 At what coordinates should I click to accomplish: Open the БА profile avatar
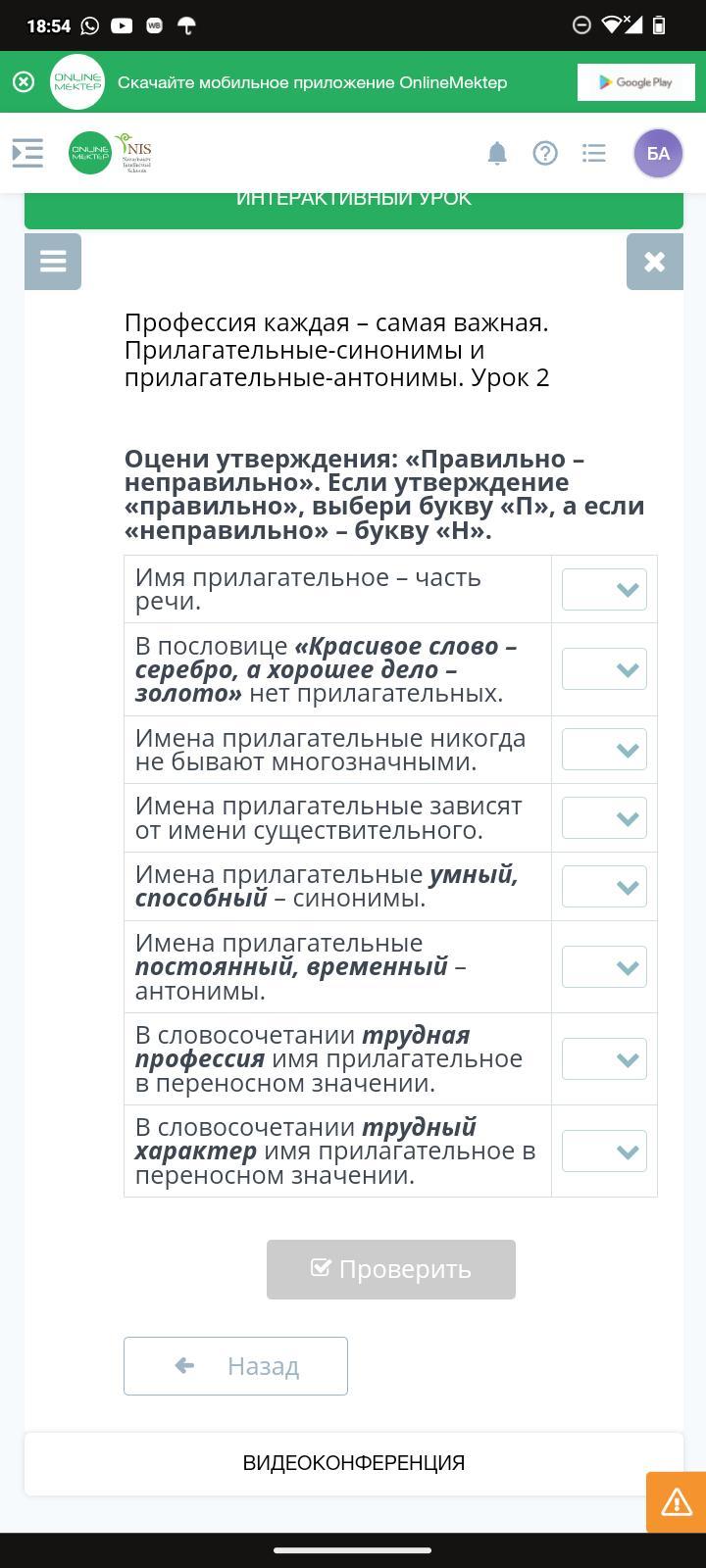pos(658,153)
